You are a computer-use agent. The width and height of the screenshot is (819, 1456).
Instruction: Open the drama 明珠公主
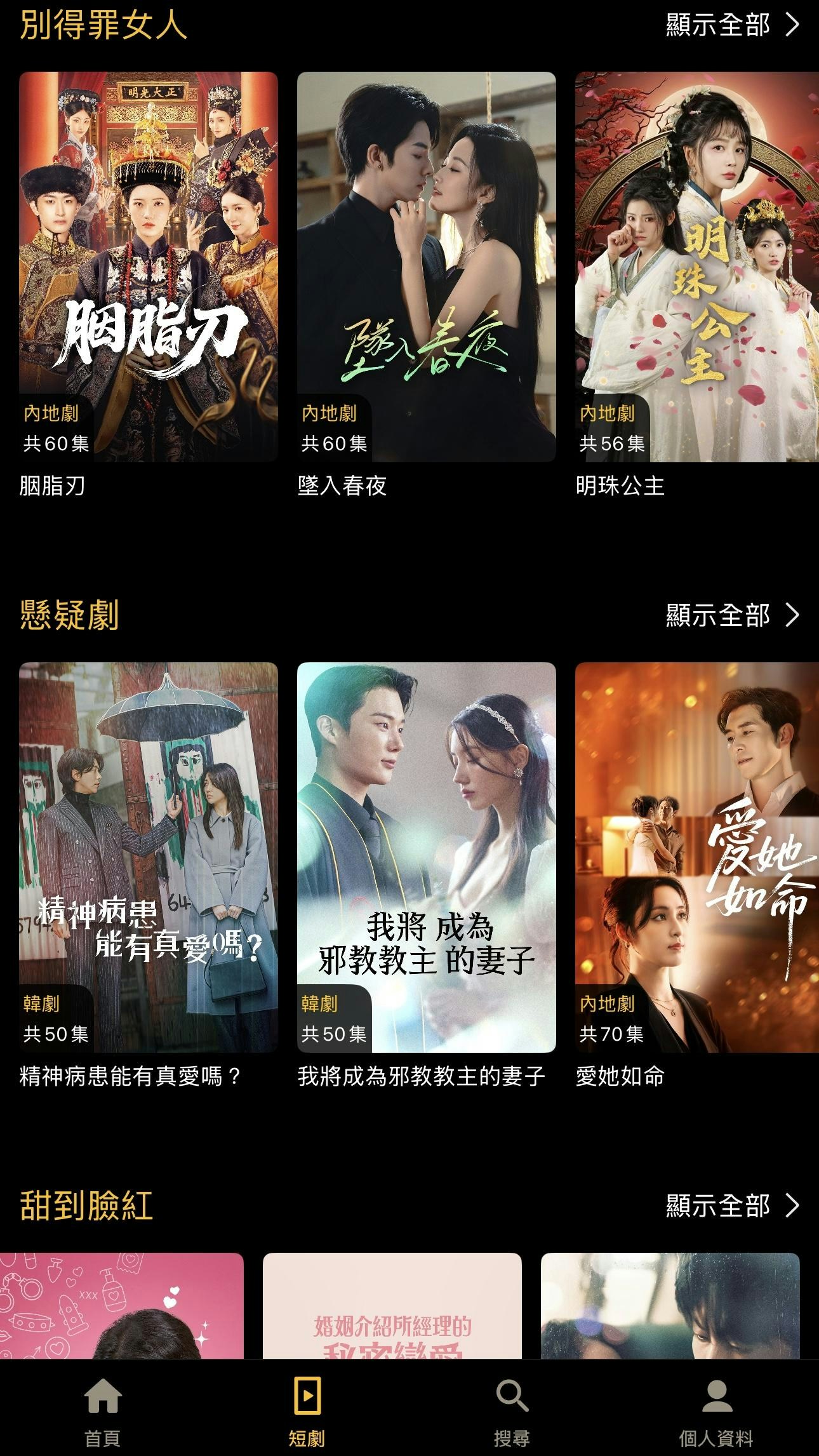696,267
